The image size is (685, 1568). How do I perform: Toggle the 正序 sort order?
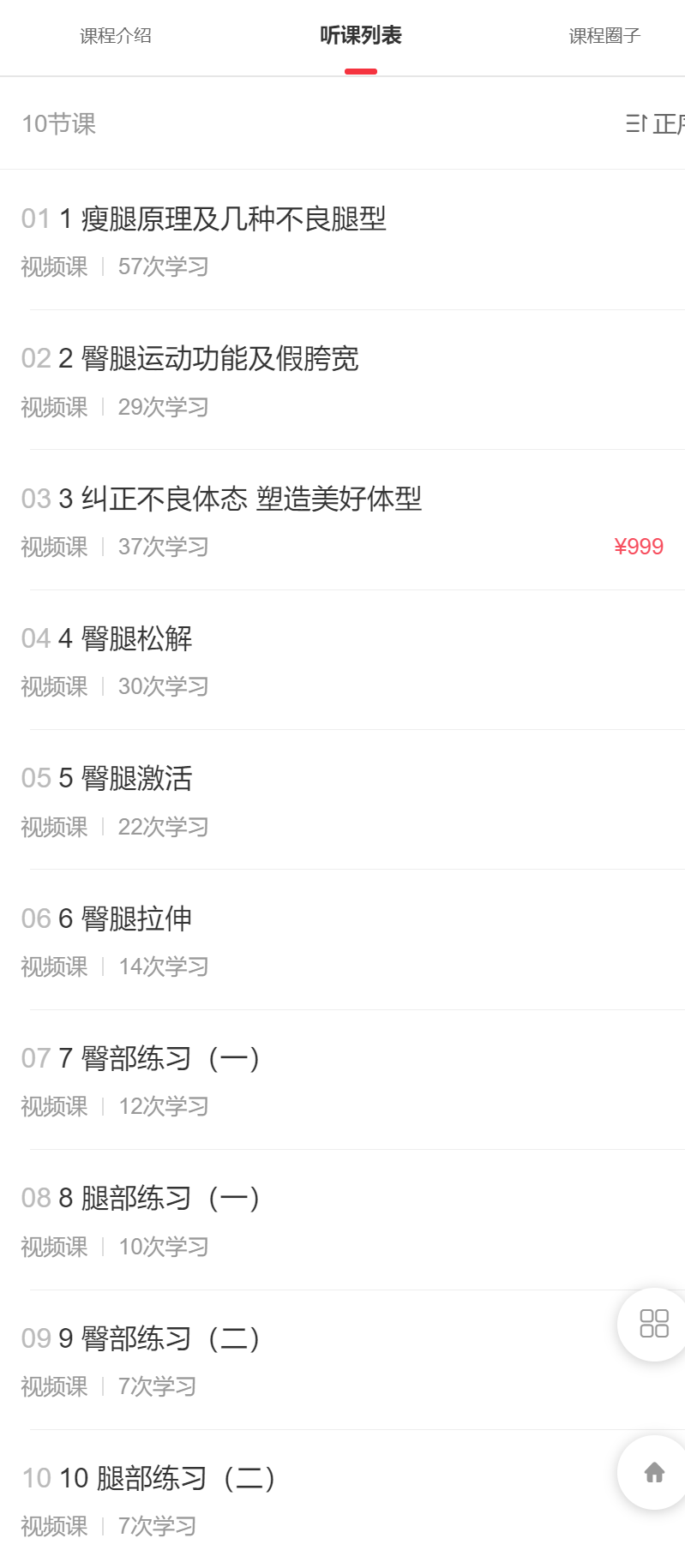pyautogui.click(x=656, y=124)
